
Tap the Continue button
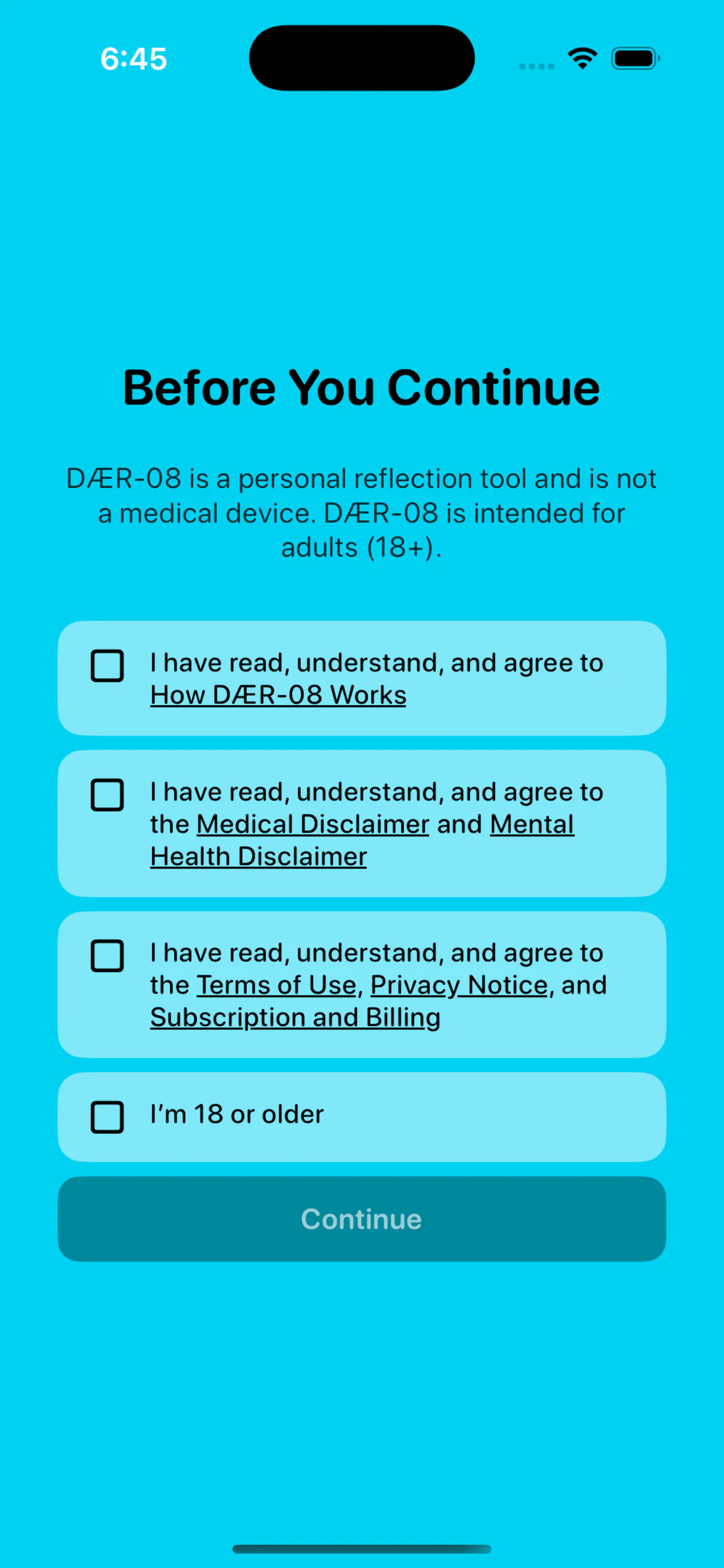pyautogui.click(x=362, y=1219)
